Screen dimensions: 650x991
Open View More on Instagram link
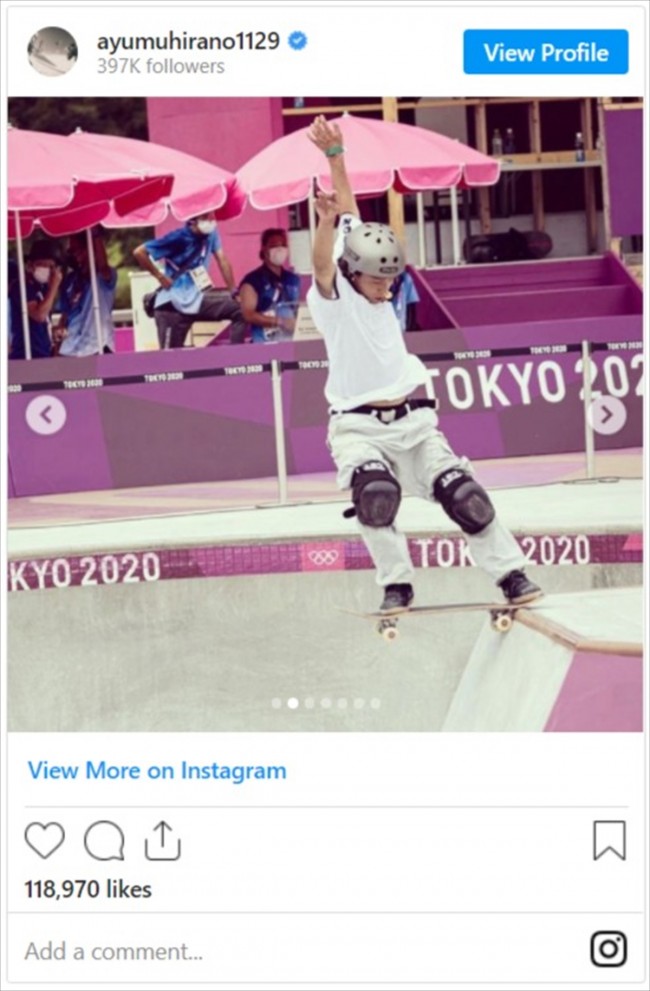(x=157, y=771)
